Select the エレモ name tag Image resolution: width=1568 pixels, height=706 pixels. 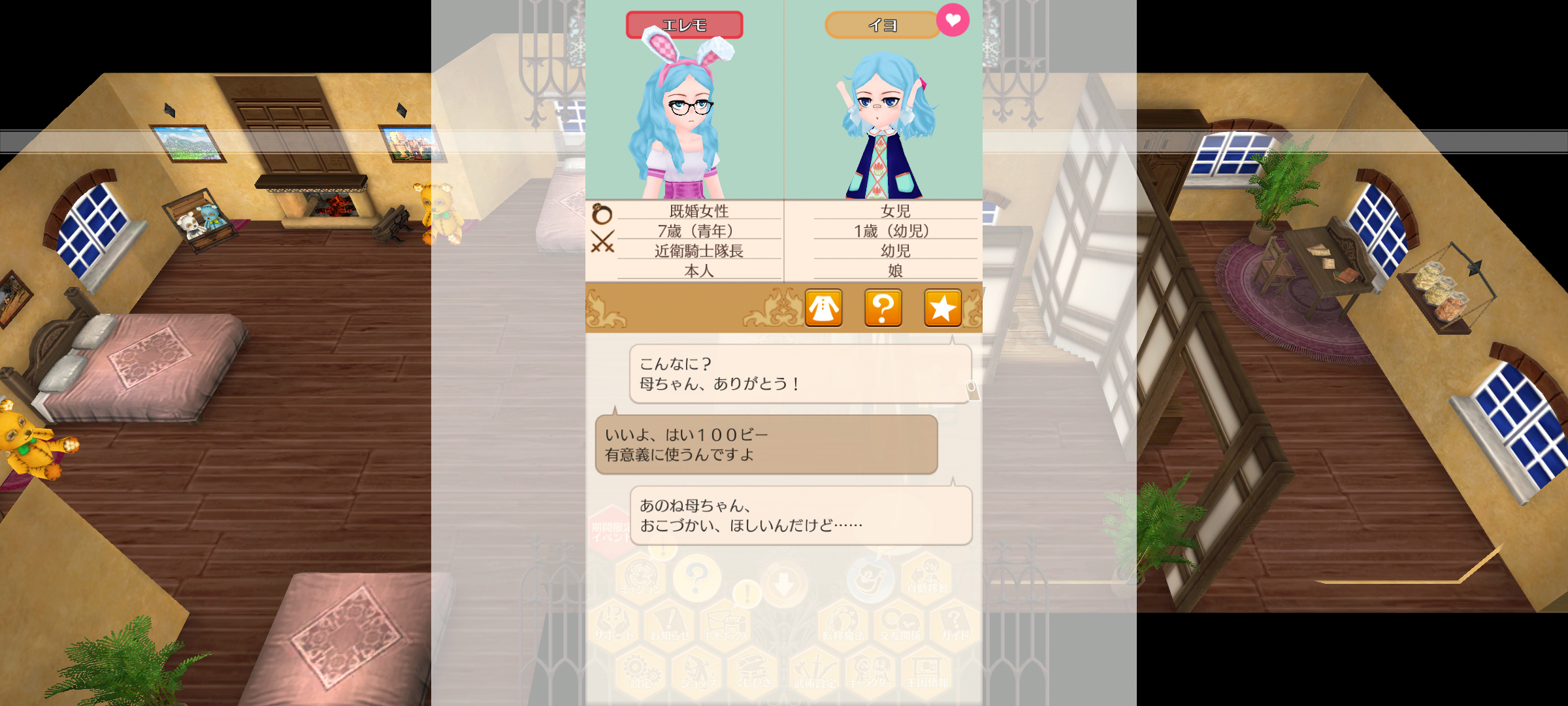point(684,25)
